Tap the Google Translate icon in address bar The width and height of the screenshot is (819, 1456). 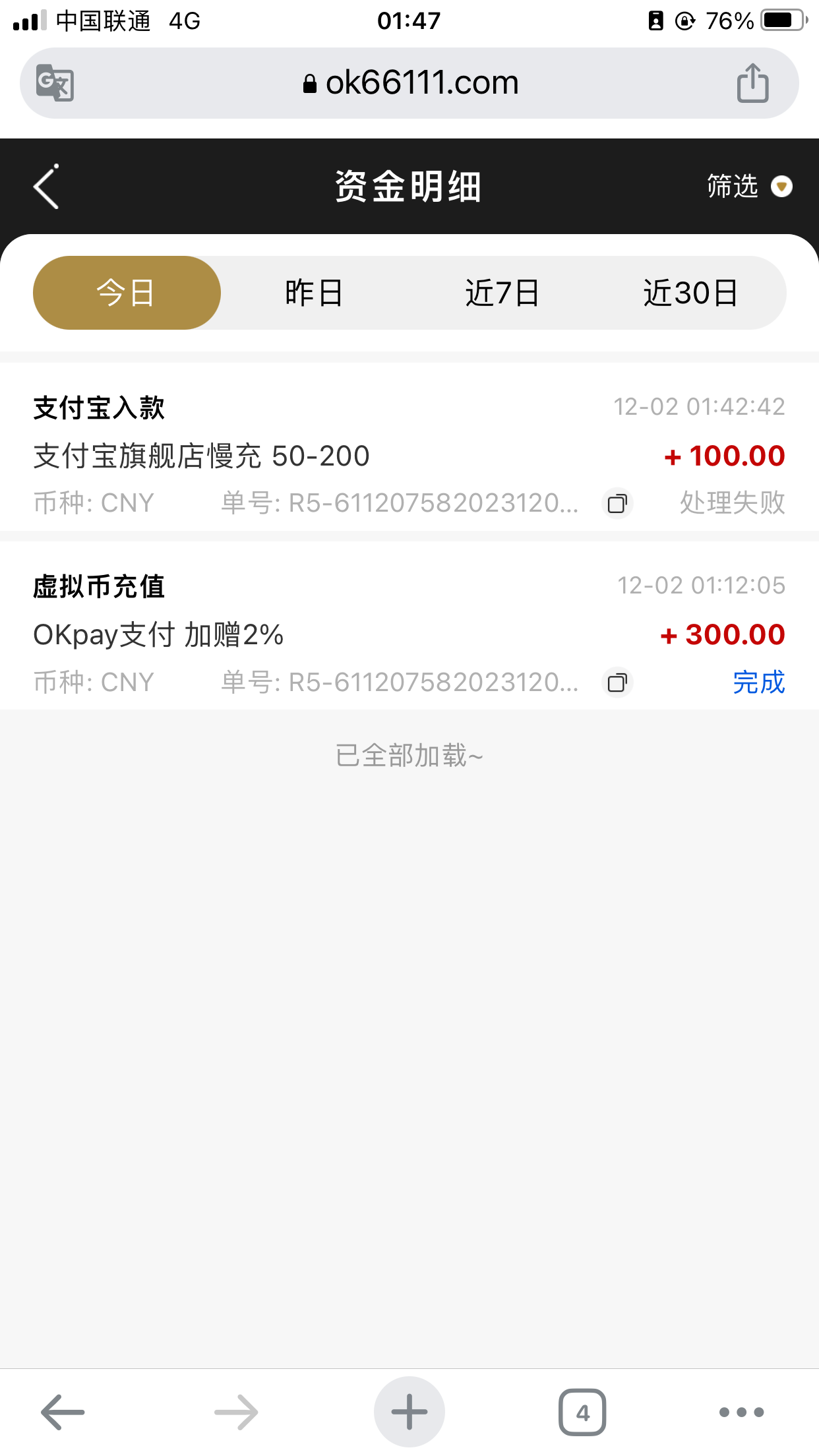tap(55, 82)
